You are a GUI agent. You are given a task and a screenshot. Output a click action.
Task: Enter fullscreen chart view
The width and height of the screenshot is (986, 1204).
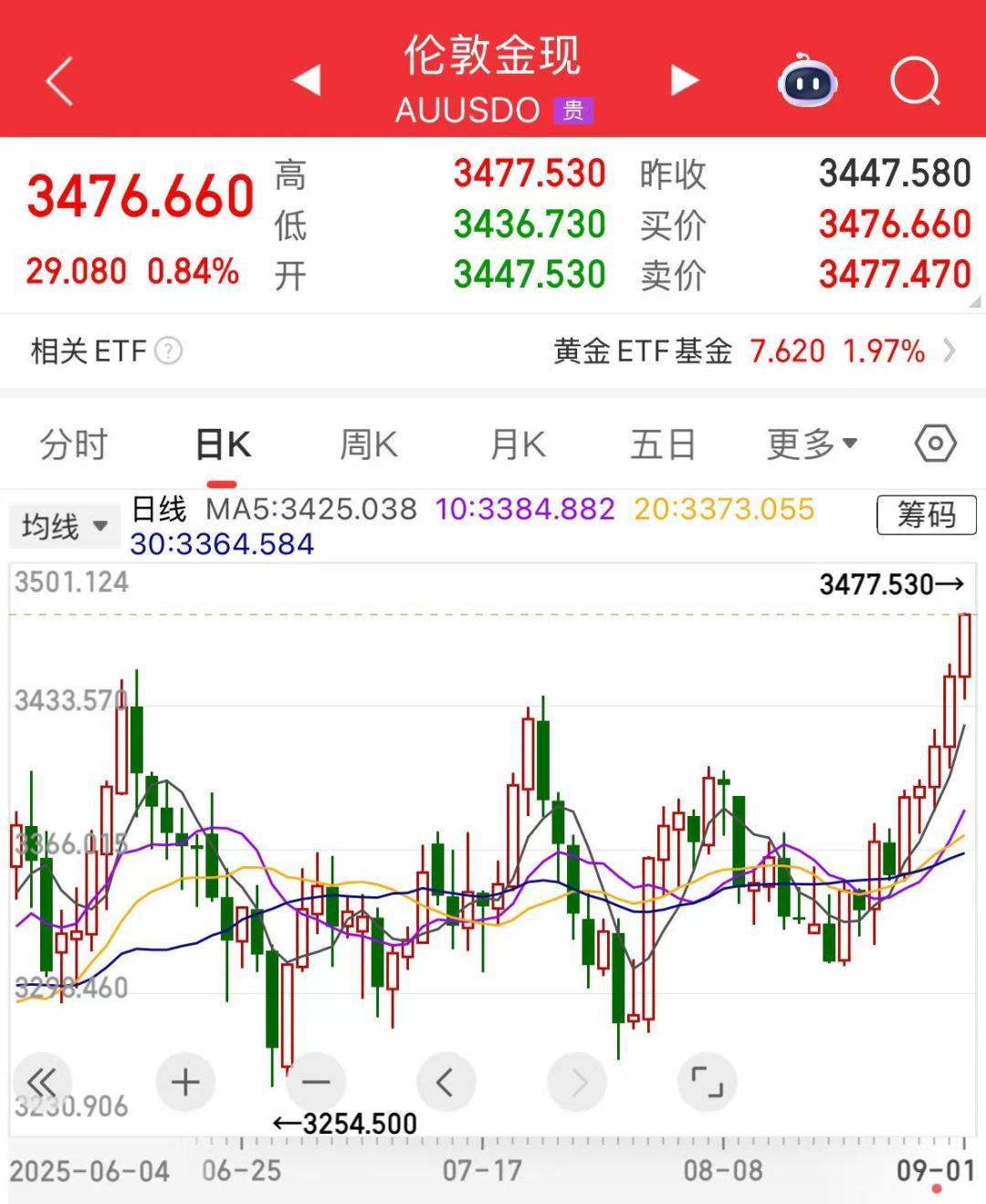(x=707, y=1083)
